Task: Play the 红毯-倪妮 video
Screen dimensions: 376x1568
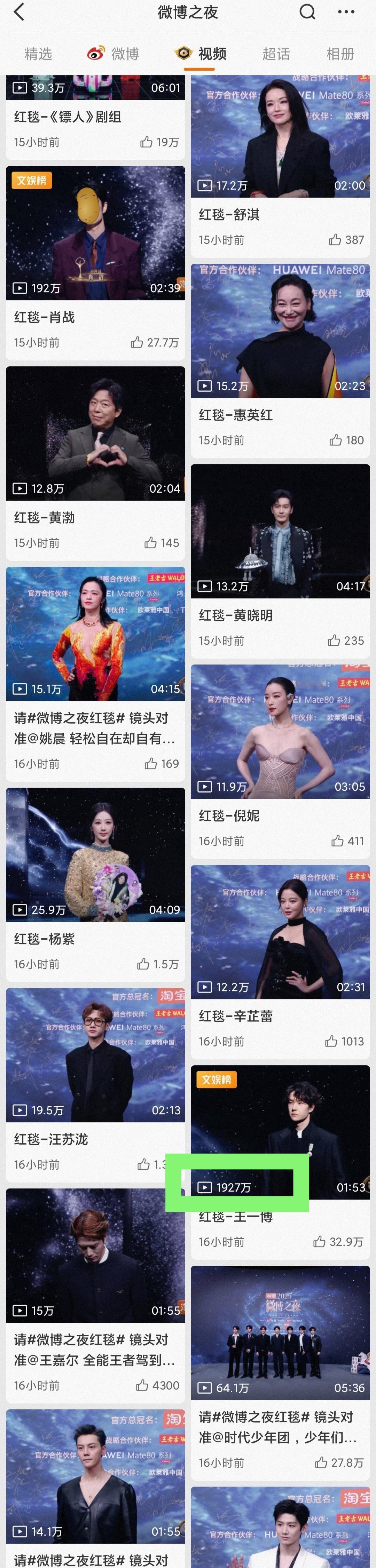Action: point(280,731)
